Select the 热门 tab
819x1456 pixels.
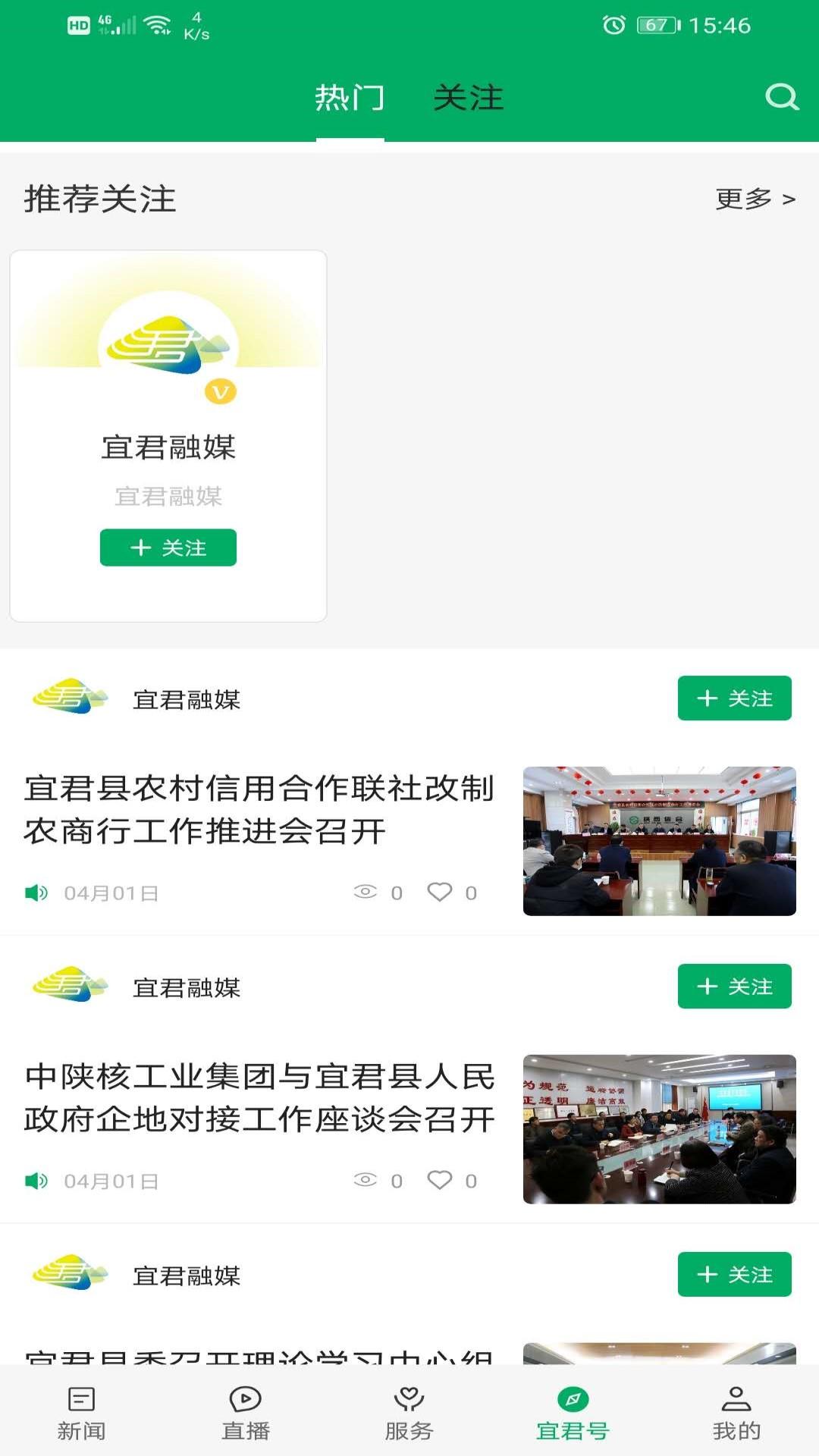[x=350, y=97]
